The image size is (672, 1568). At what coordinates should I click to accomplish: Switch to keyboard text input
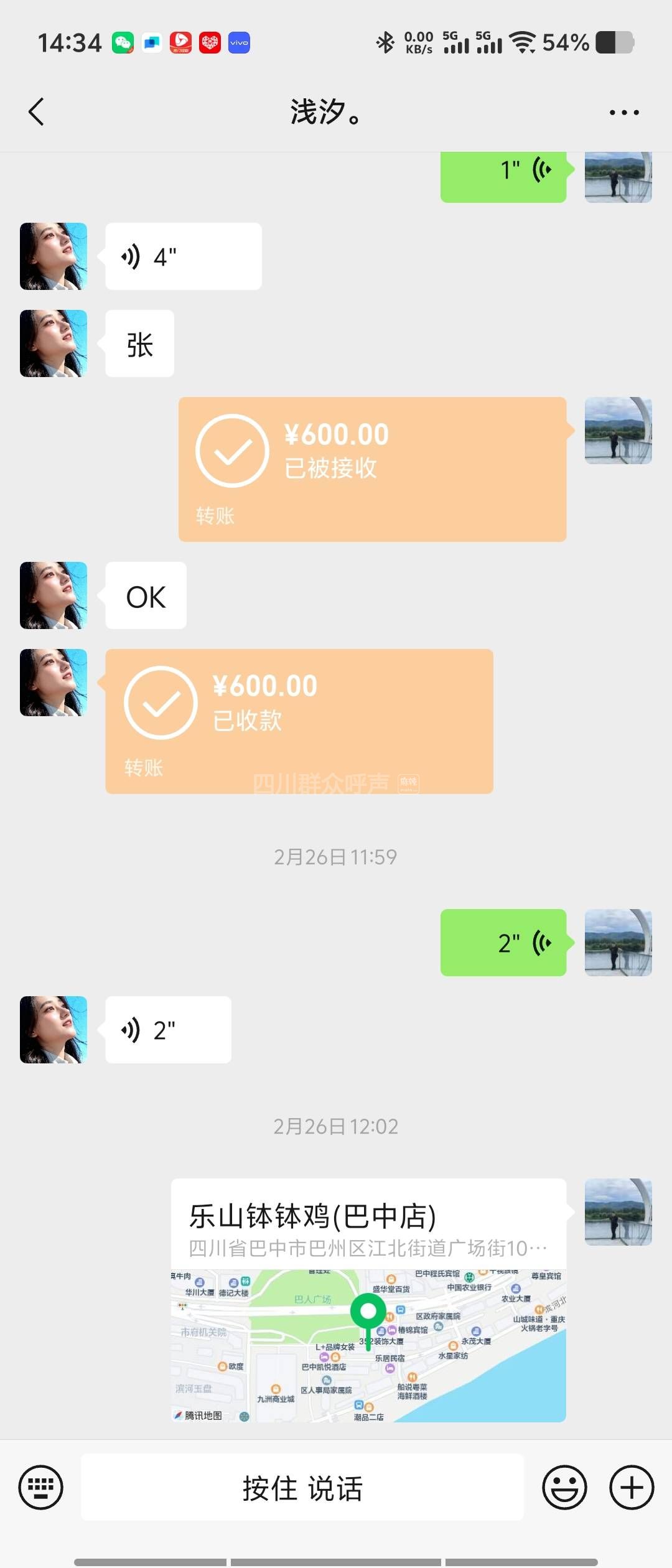(x=41, y=1487)
